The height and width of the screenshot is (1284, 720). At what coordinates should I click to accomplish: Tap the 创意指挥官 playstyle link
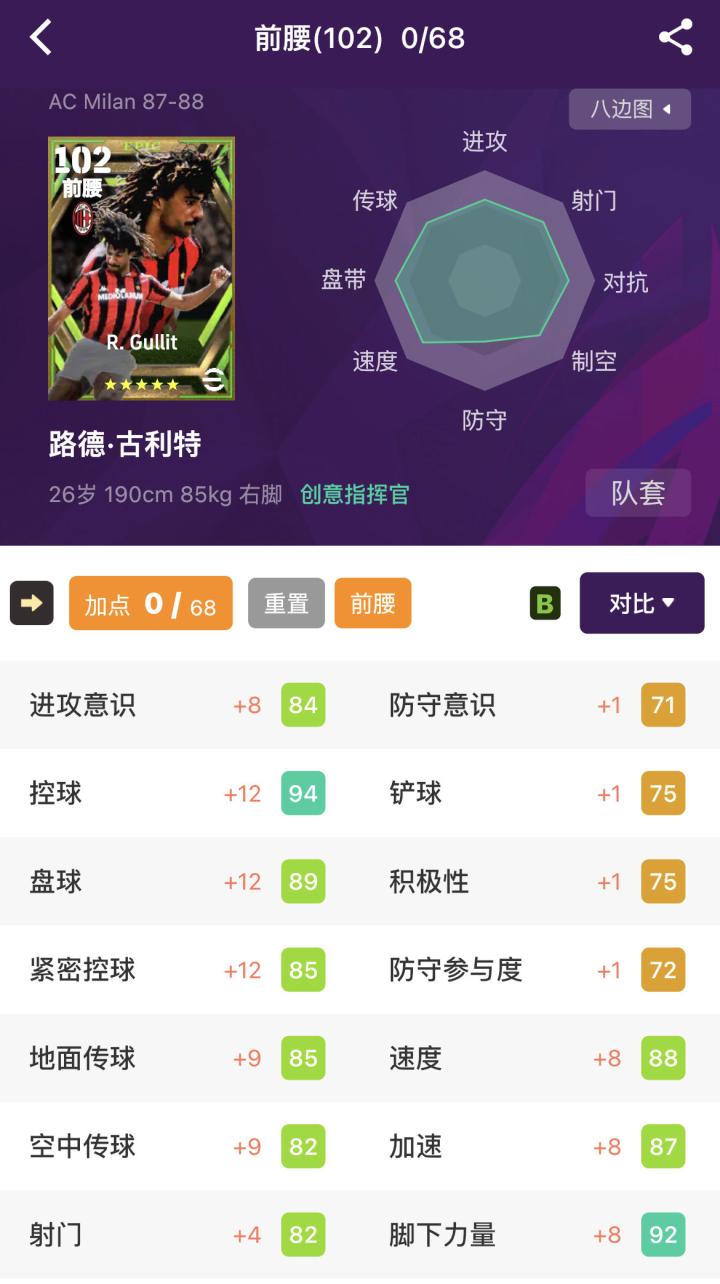(354, 494)
